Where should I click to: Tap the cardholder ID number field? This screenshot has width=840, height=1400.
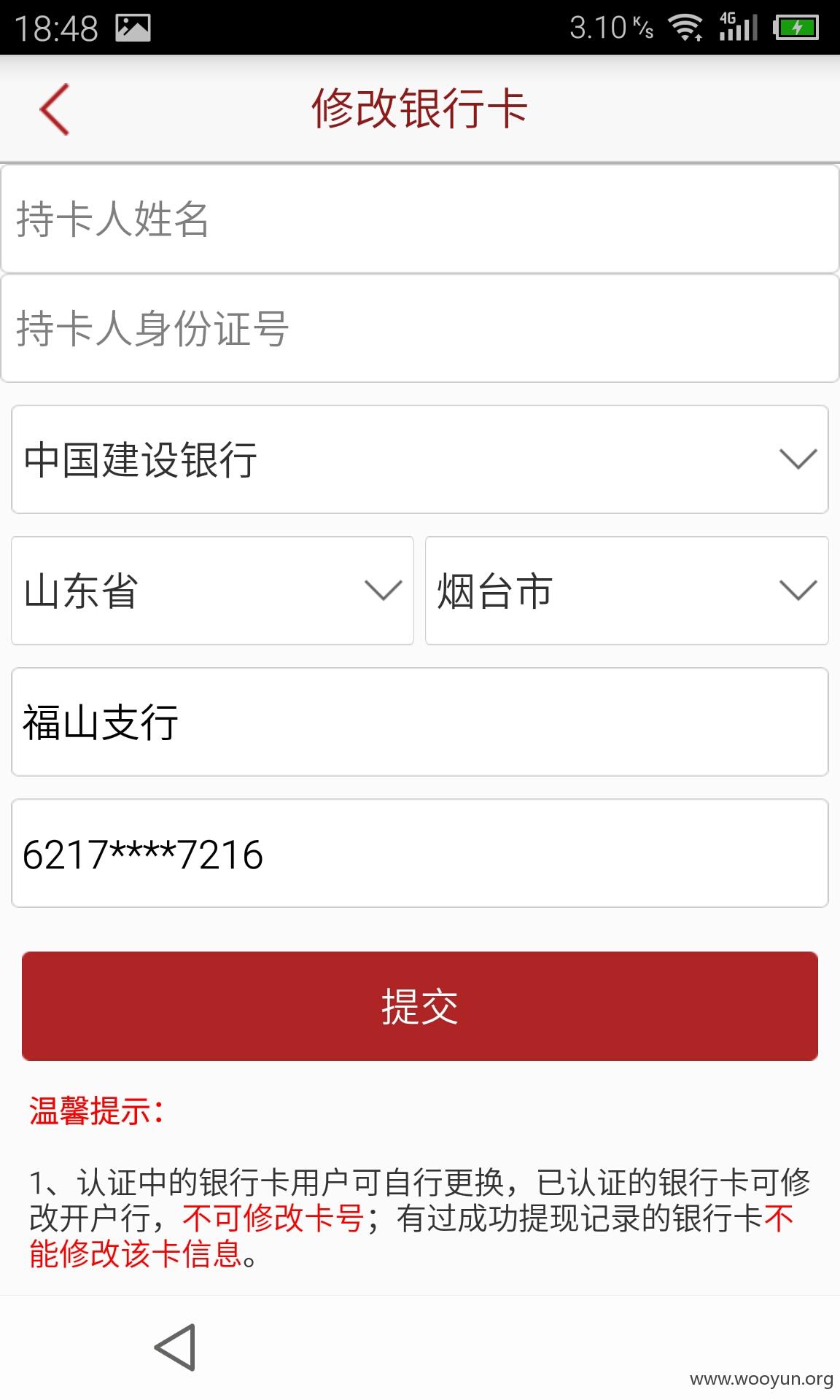(420, 328)
